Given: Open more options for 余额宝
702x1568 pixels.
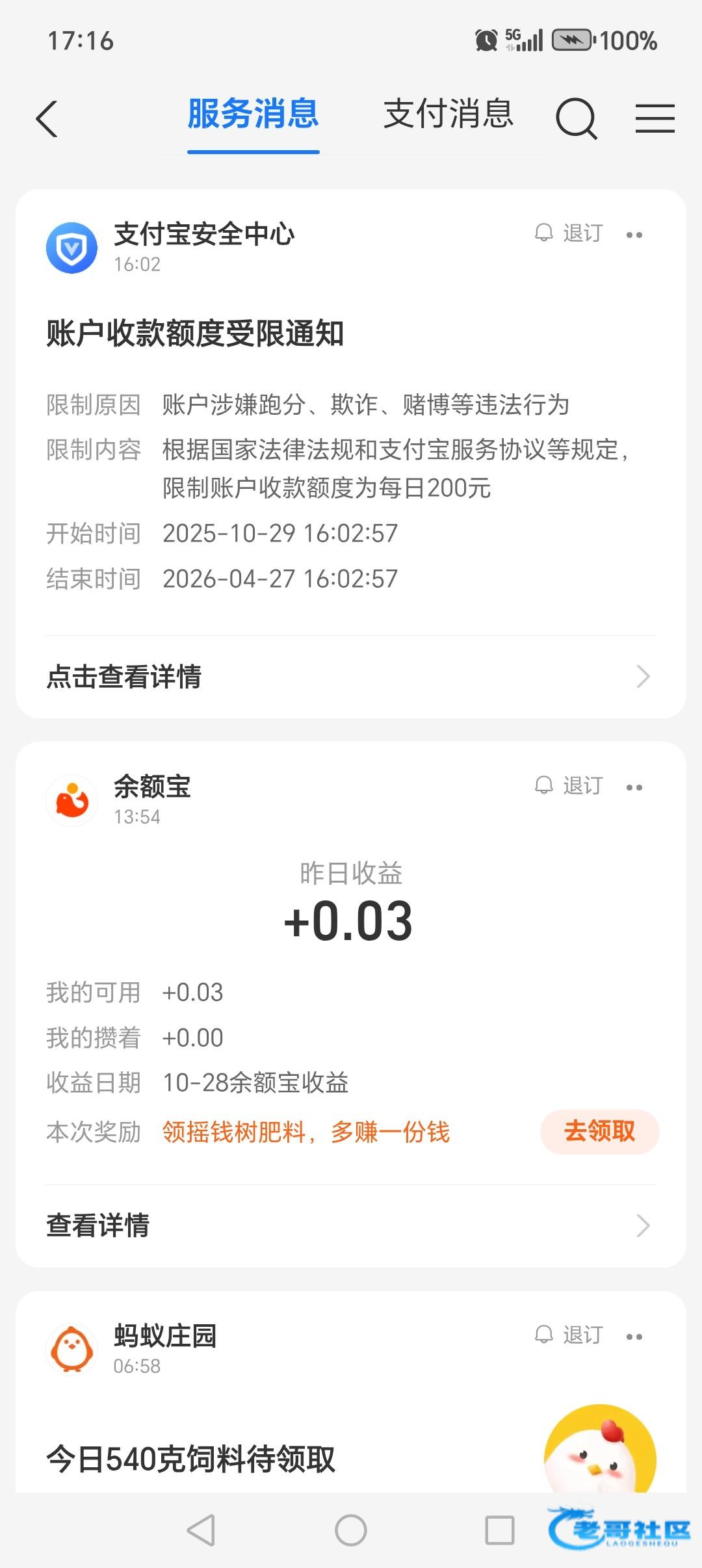Looking at the screenshot, I should tap(634, 787).
